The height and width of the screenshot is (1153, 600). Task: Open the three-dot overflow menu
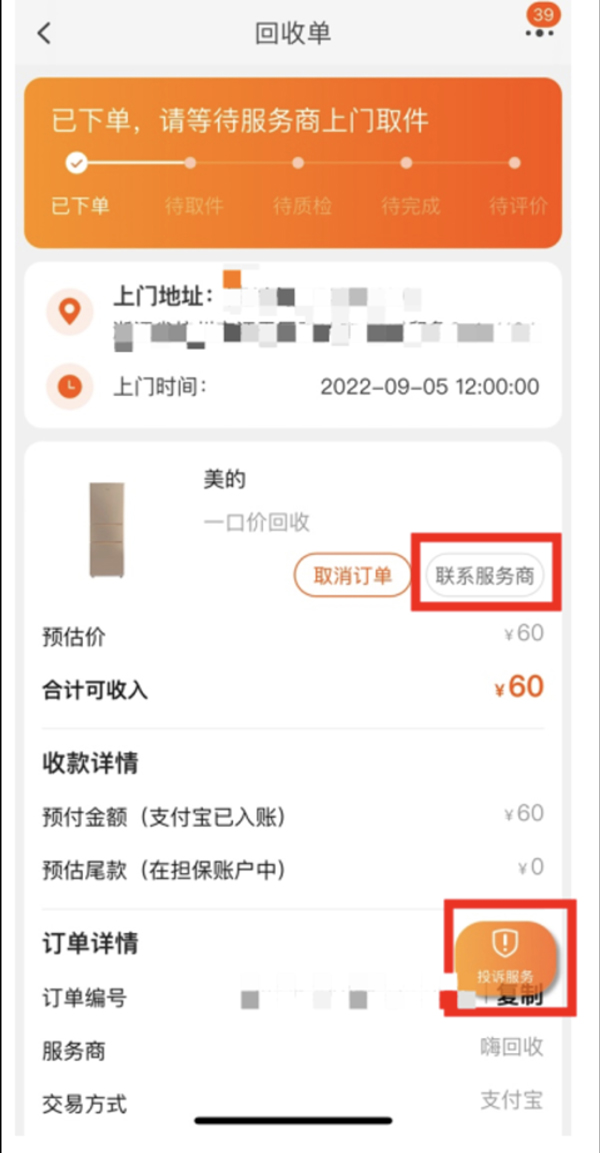(x=539, y=33)
